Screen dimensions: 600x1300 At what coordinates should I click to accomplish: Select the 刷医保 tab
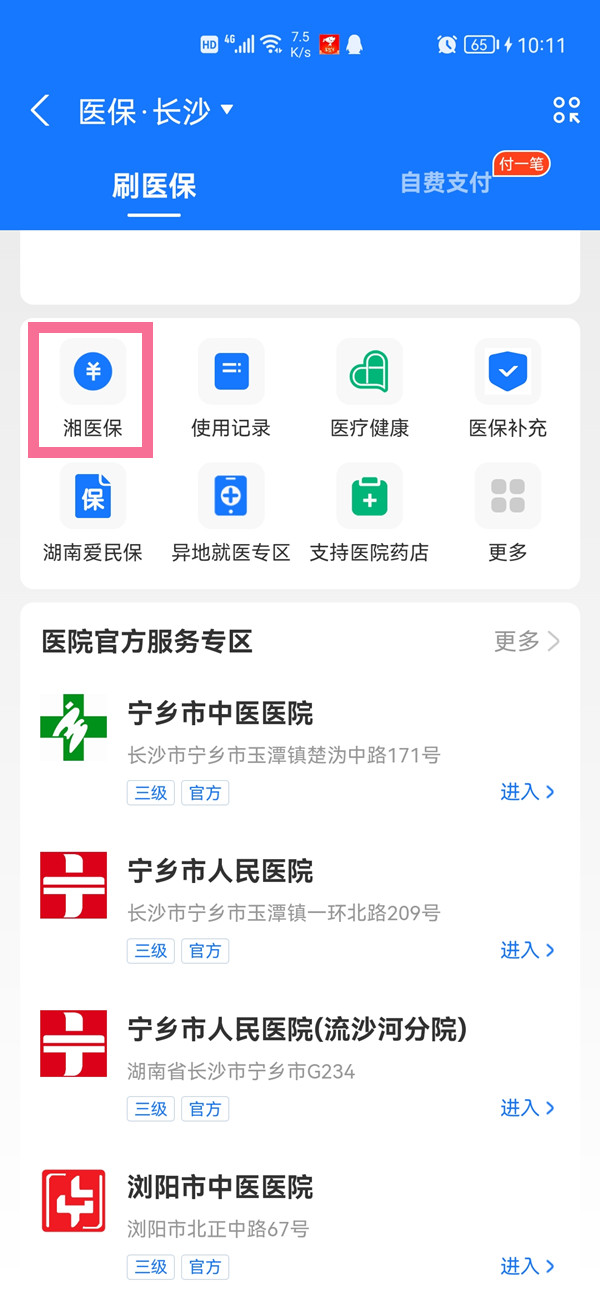pyautogui.click(x=154, y=185)
